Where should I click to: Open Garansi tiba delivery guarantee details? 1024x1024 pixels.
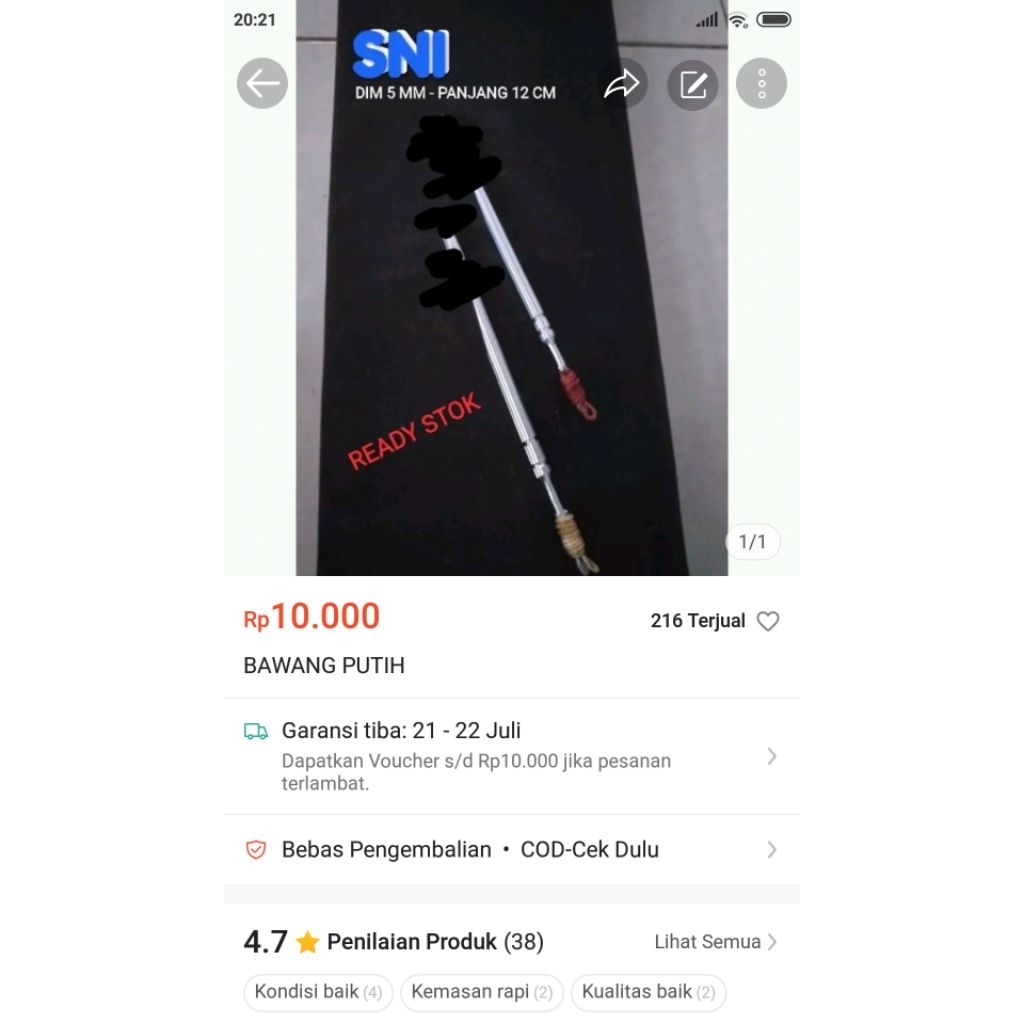click(x=511, y=756)
